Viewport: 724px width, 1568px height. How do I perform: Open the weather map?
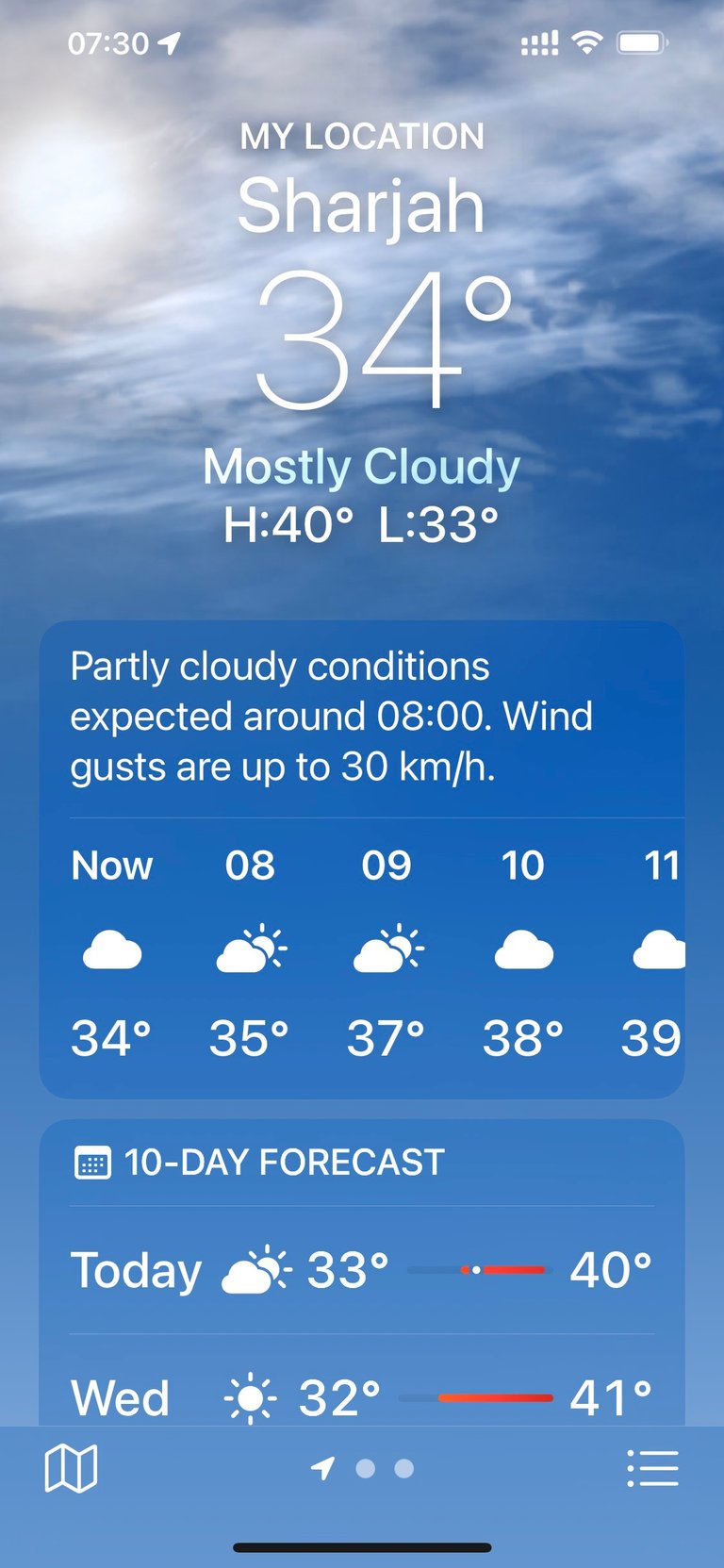point(71,1468)
